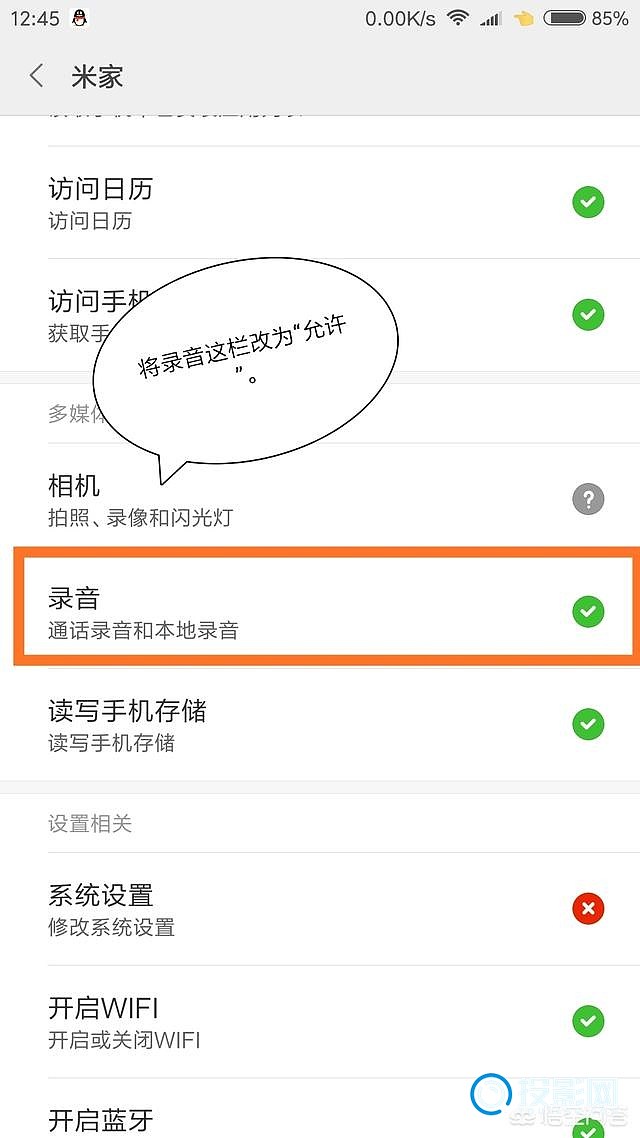Image resolution: width=640 pixels, height=1138 pixels.
Task: Go back from the 米家 permissions page
Action: [x=36, y=76]
